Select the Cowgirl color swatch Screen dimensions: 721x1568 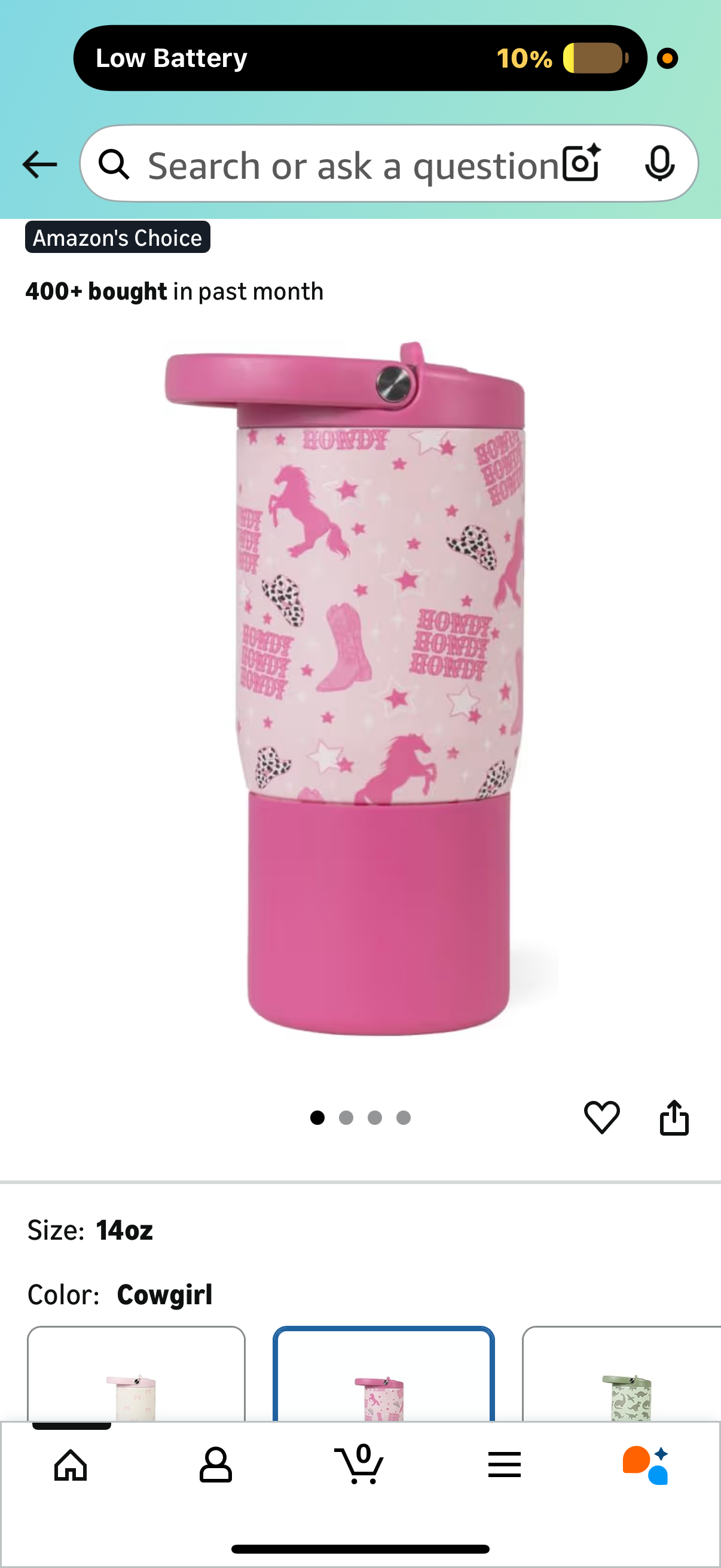[383, 1375]
